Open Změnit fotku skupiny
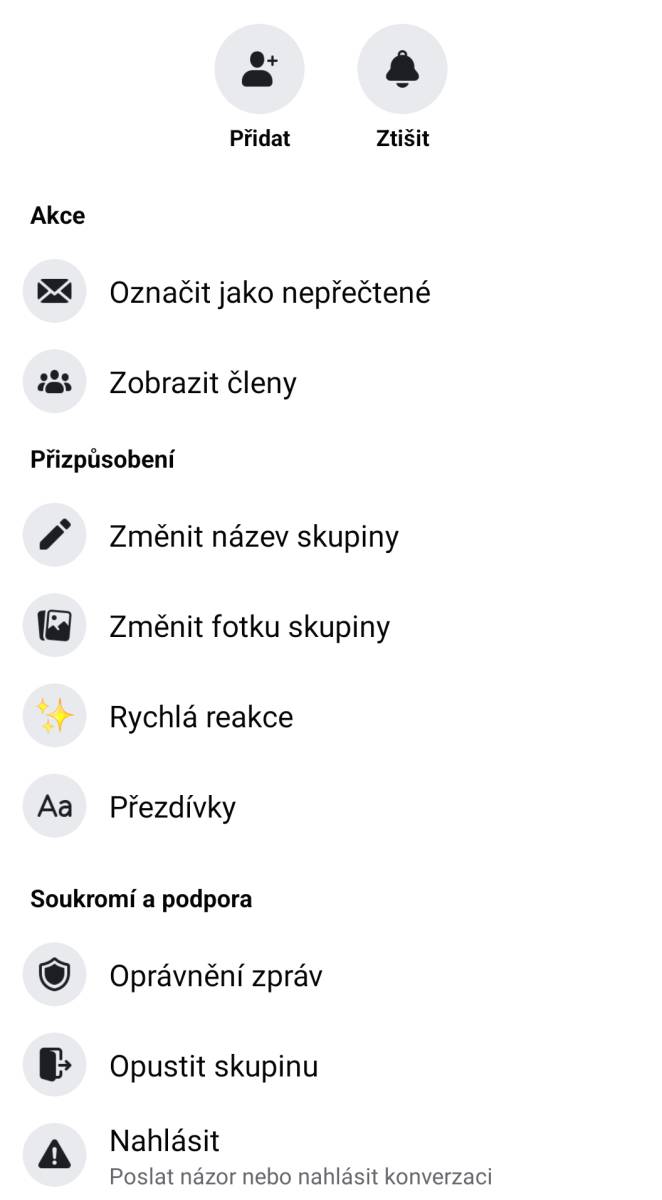This screenshot has width=662, height=1200. (x=331, y=627)
